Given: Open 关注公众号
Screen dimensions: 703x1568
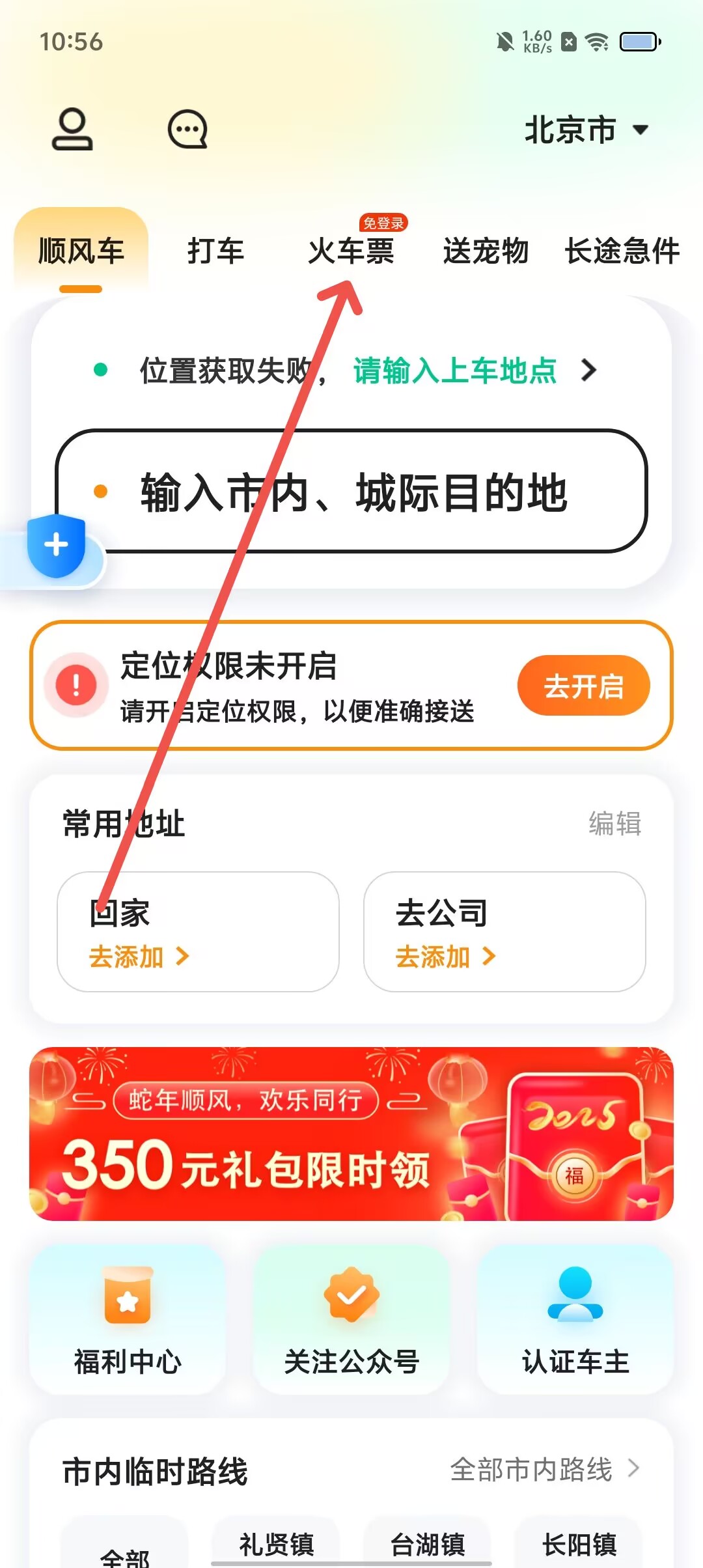Looking at the screenshot, I should [x=351, y=1320].
